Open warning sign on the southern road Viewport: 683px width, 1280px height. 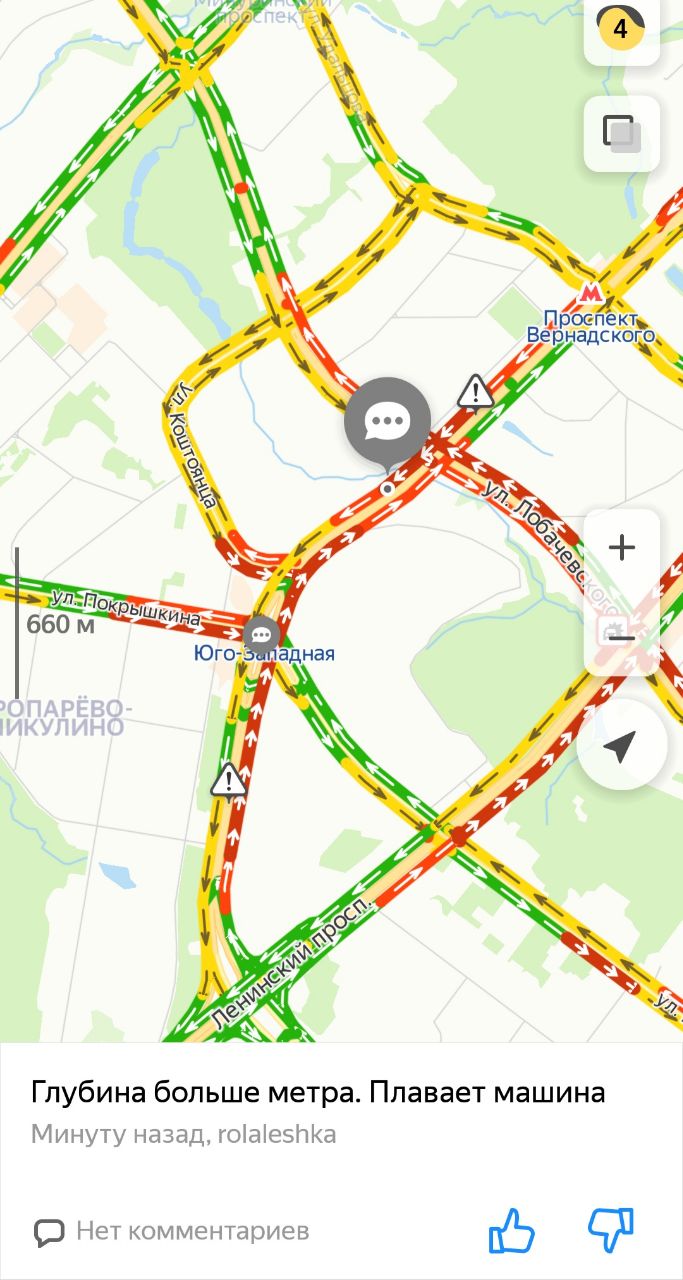point(229,780)
